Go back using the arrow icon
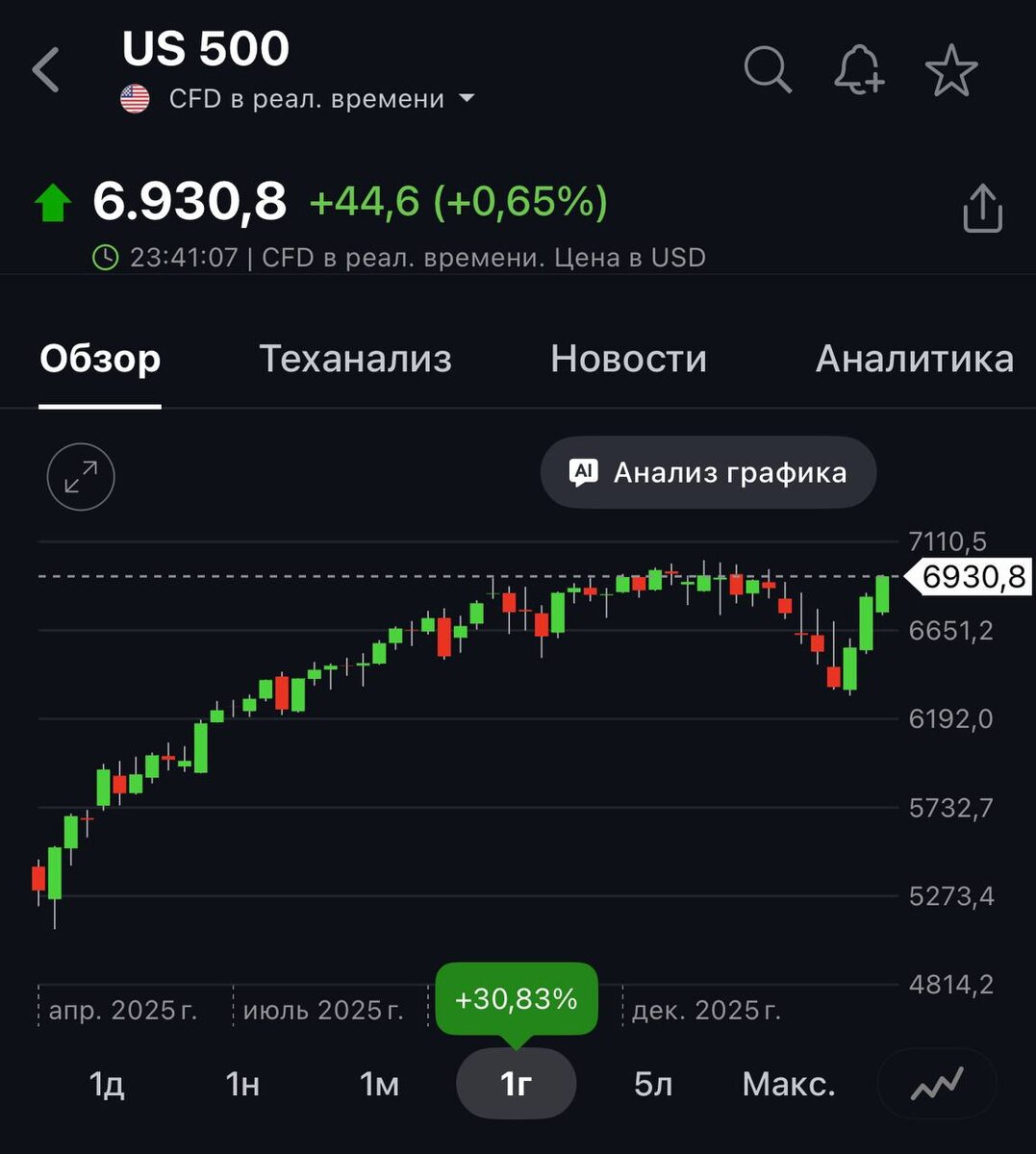This screenshot has width=1036, height=1154. pos(46,70)
